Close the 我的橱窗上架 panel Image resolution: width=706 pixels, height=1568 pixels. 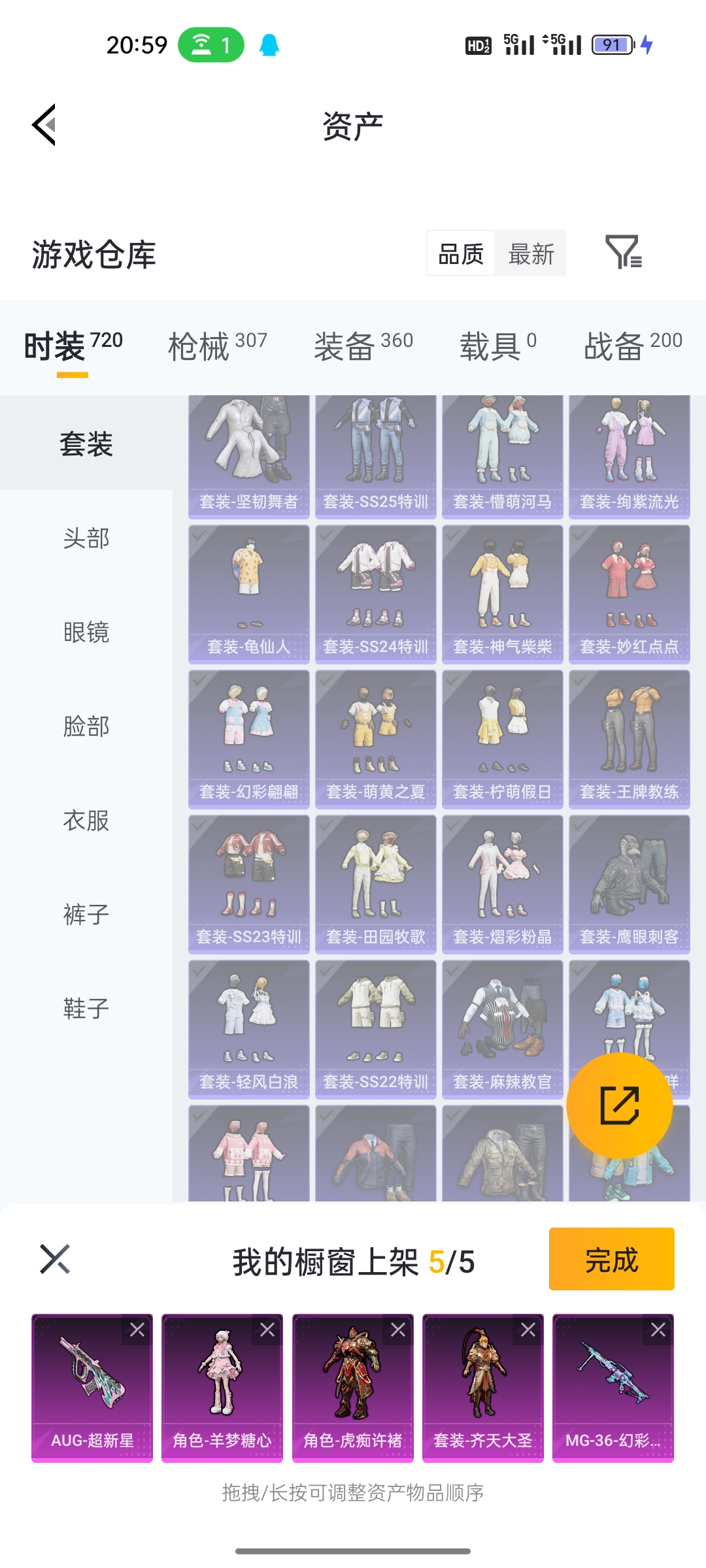tap(55, 1259)
